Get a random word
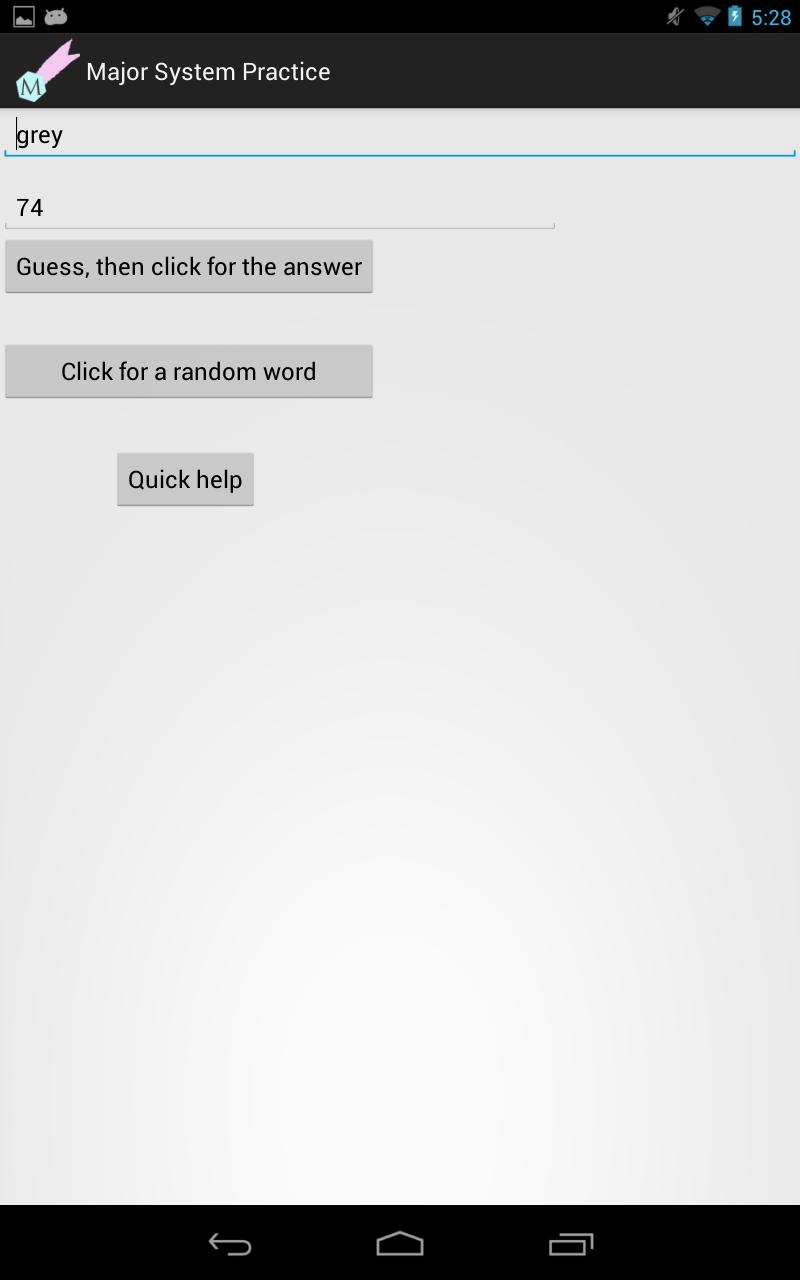800x1280 pixels. pyautogui.click(x=189, y=372)
